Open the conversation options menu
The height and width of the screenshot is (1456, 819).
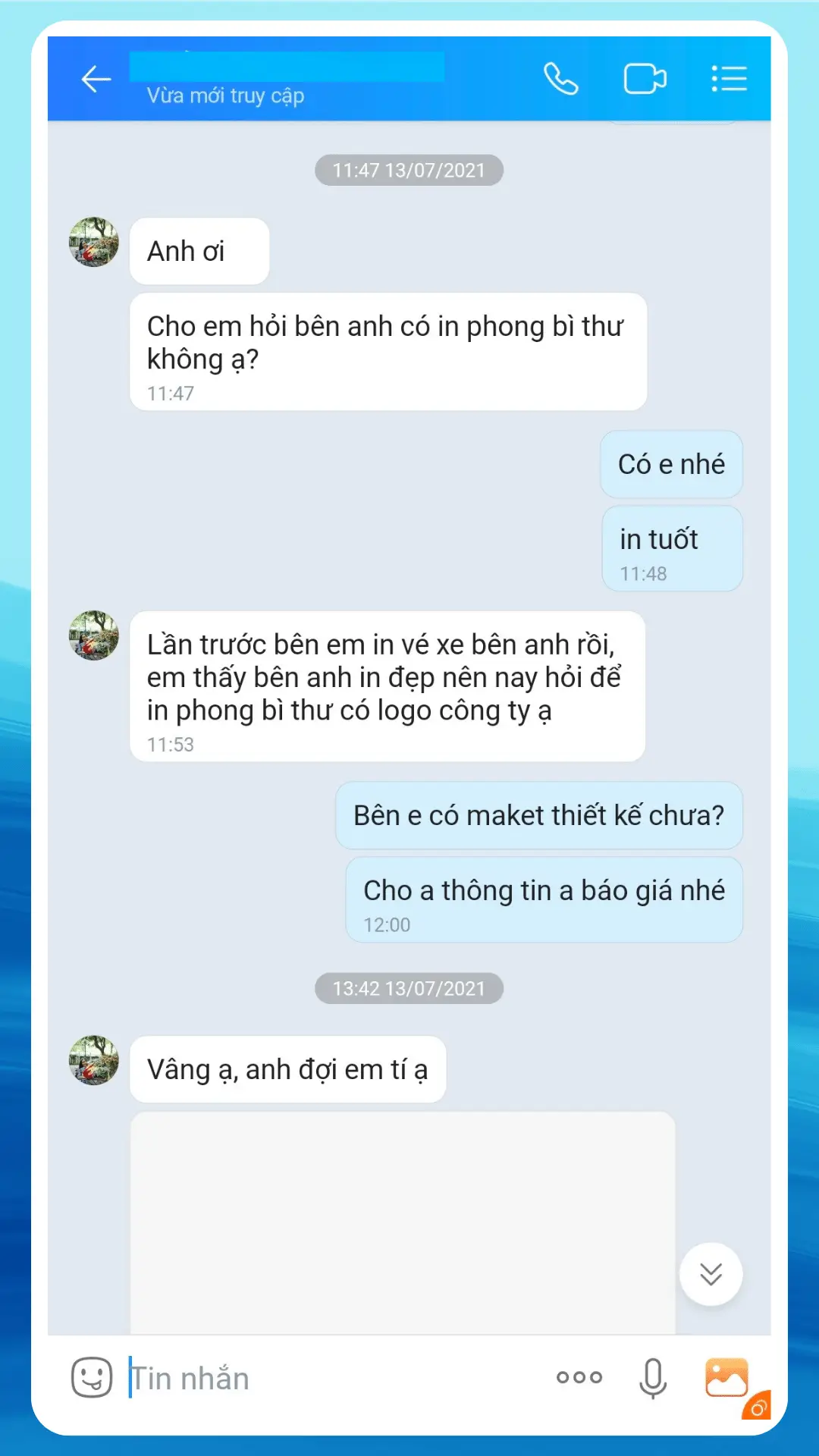click(x=730, y=79)
